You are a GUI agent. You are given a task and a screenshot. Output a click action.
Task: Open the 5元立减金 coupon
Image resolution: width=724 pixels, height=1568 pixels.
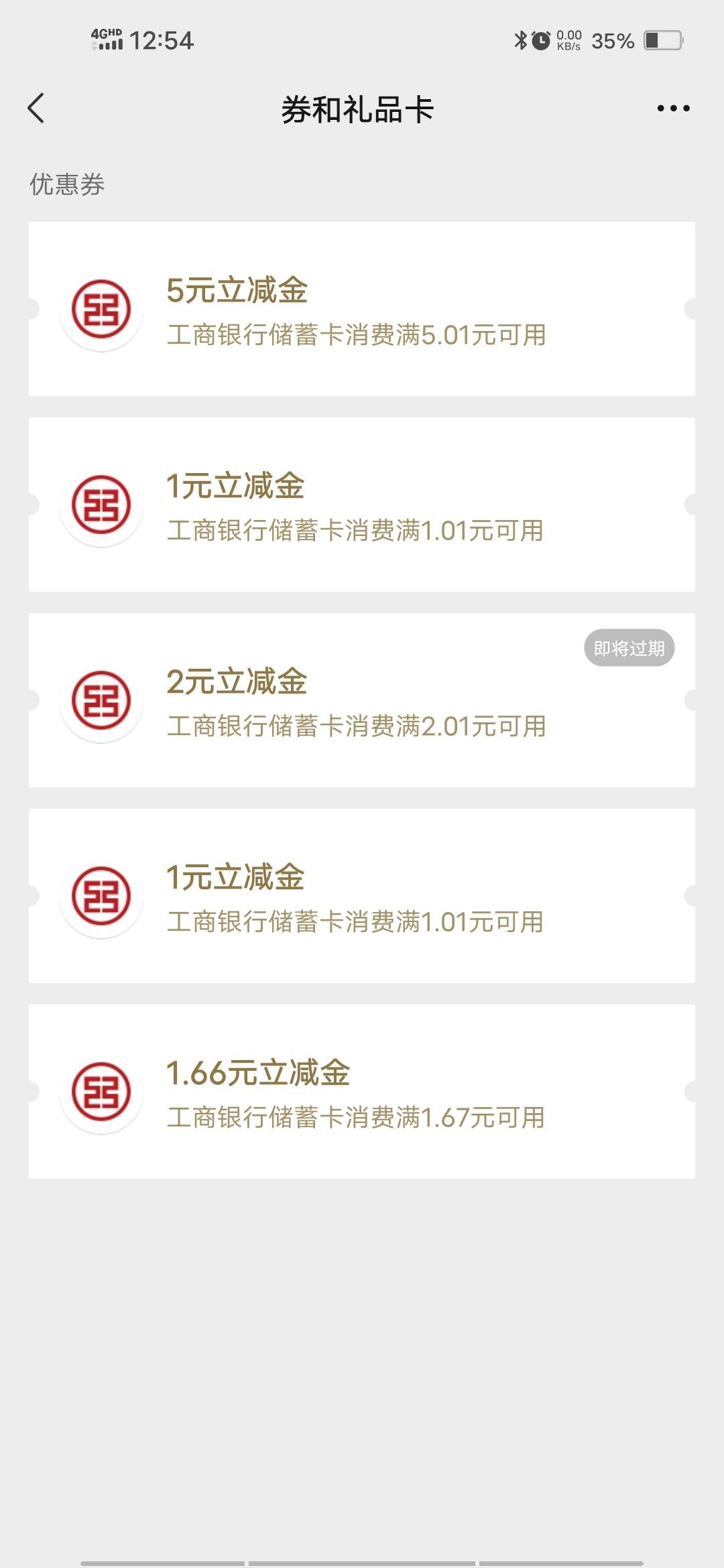[x=362, y=309]
